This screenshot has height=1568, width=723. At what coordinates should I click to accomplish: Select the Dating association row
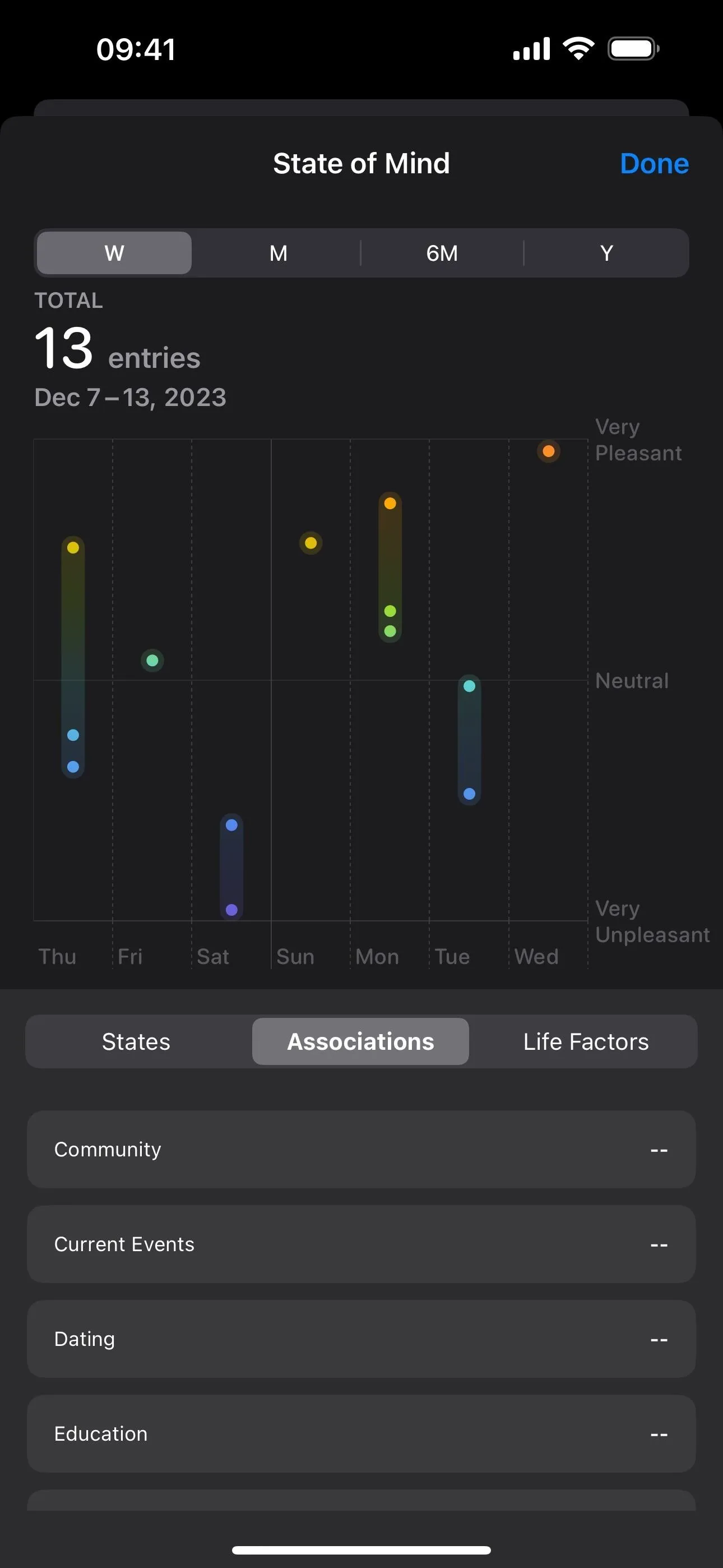coord(361,1339)
